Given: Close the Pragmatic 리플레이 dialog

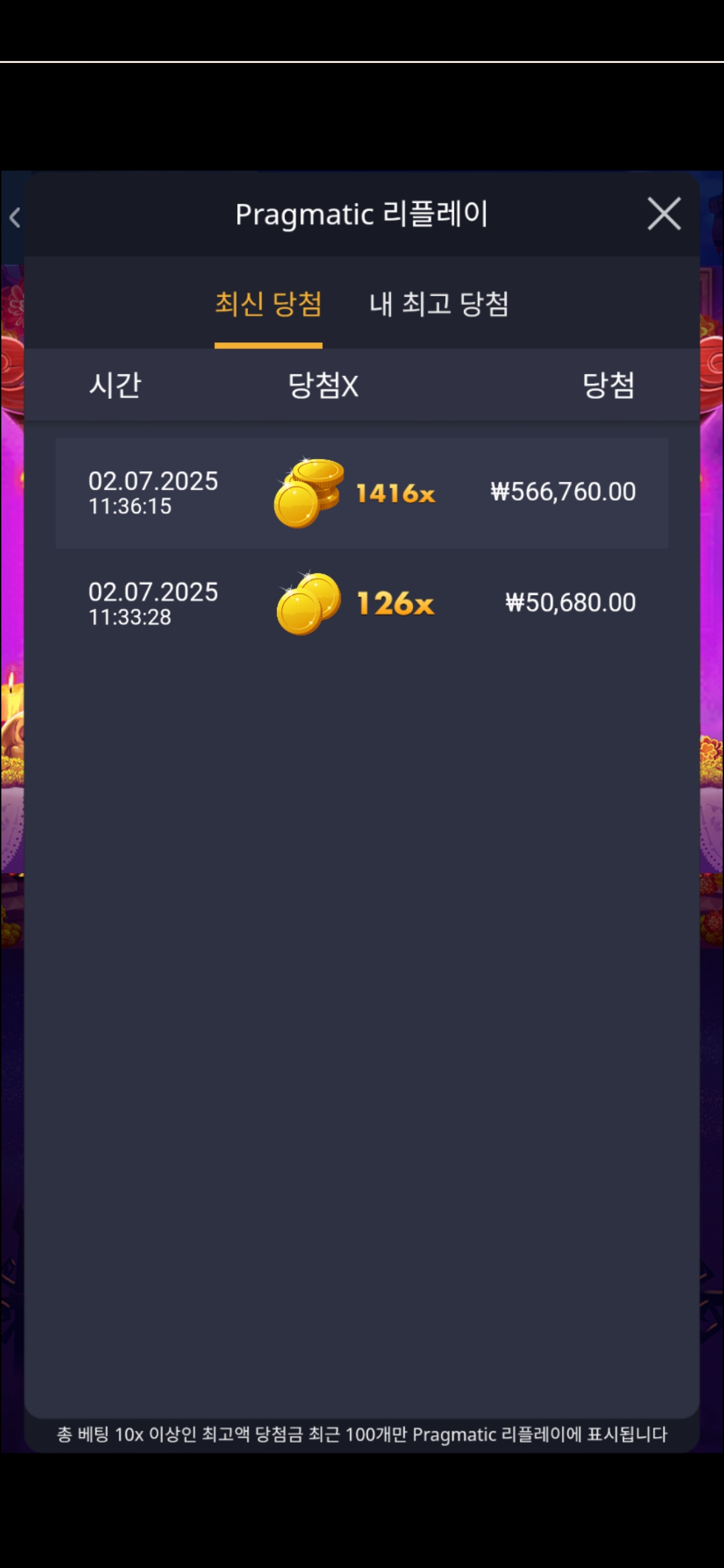Looking at the screenshot, I should (664, 214).
